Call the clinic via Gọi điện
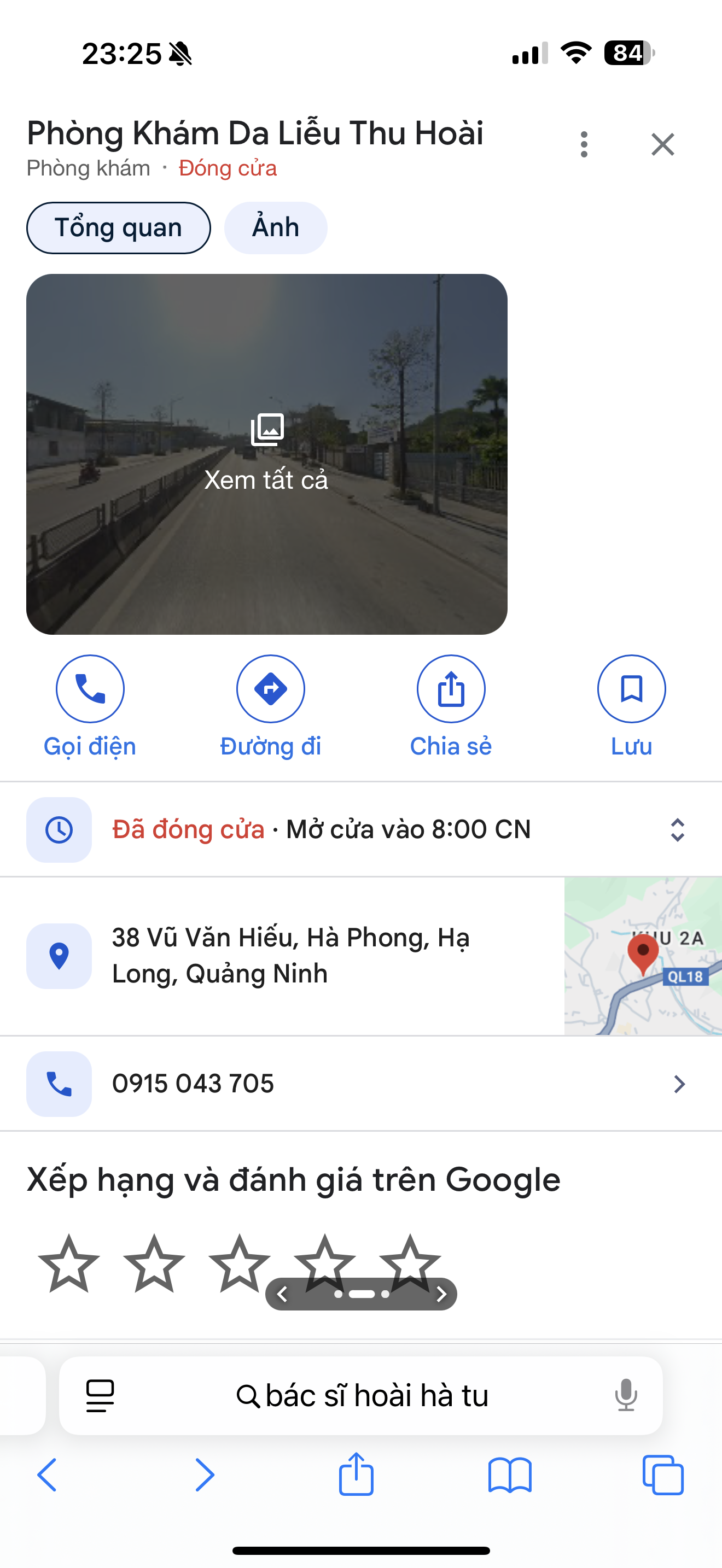Screen dimensions: 722x1568 tap(90, 689)
